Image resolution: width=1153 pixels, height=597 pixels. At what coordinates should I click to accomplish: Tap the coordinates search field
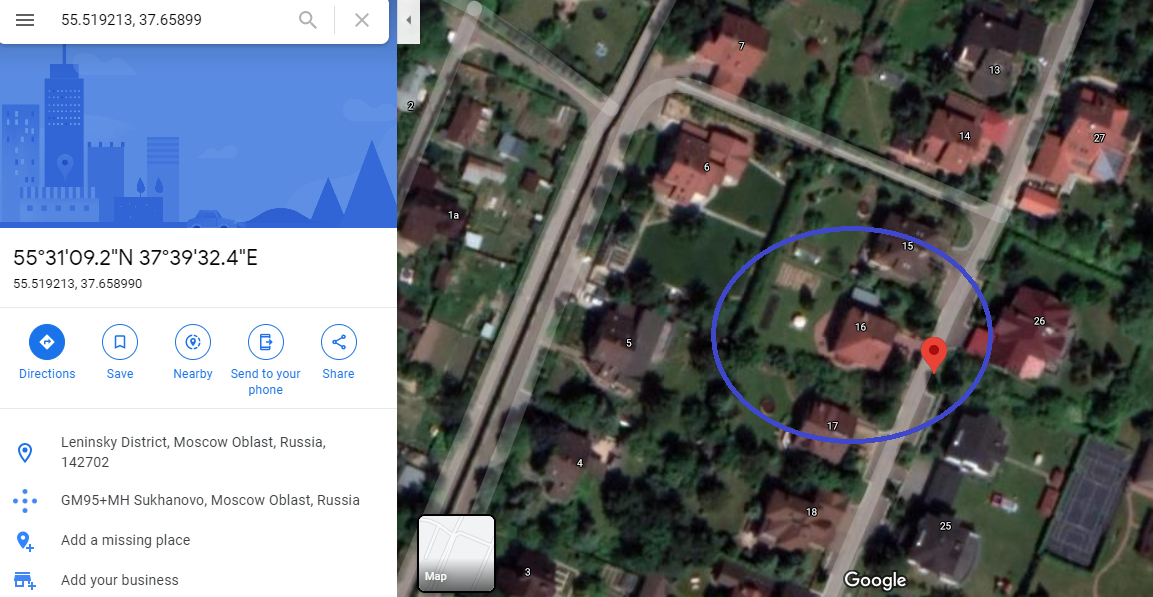coord(170,20)
